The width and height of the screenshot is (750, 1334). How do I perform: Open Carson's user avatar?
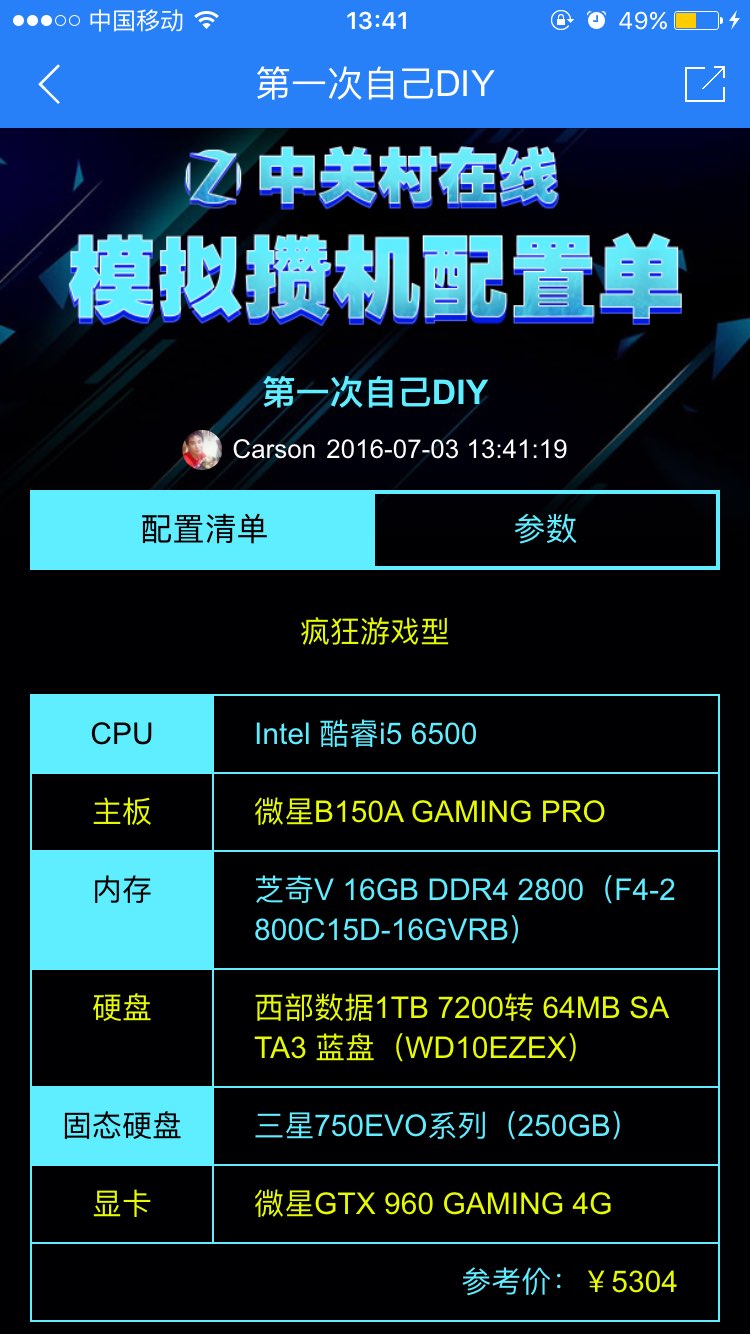[202, 450]
